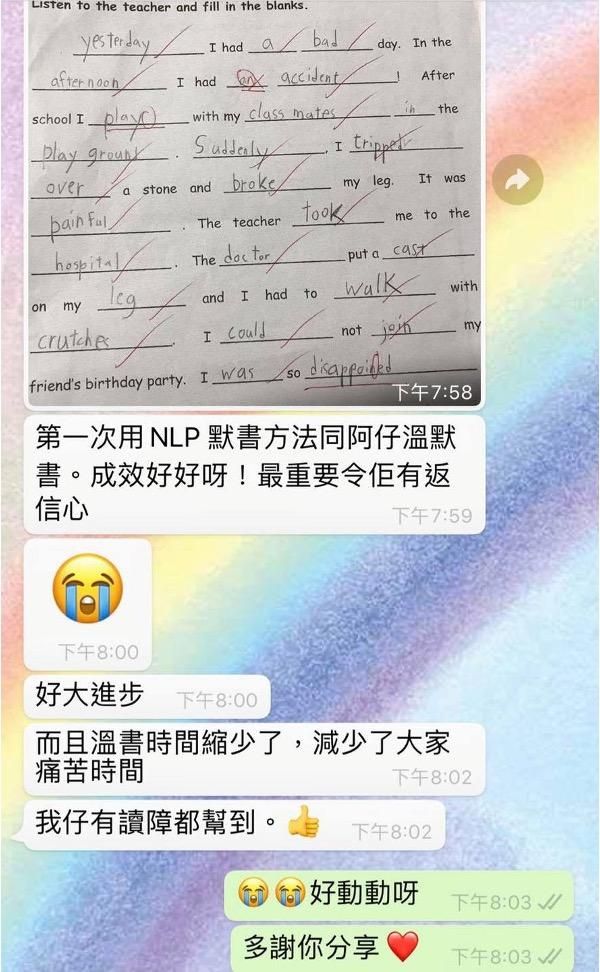Open the worksheet photo in the chat
This screenshot has height=972, width=600.
[x=254, y=203]
